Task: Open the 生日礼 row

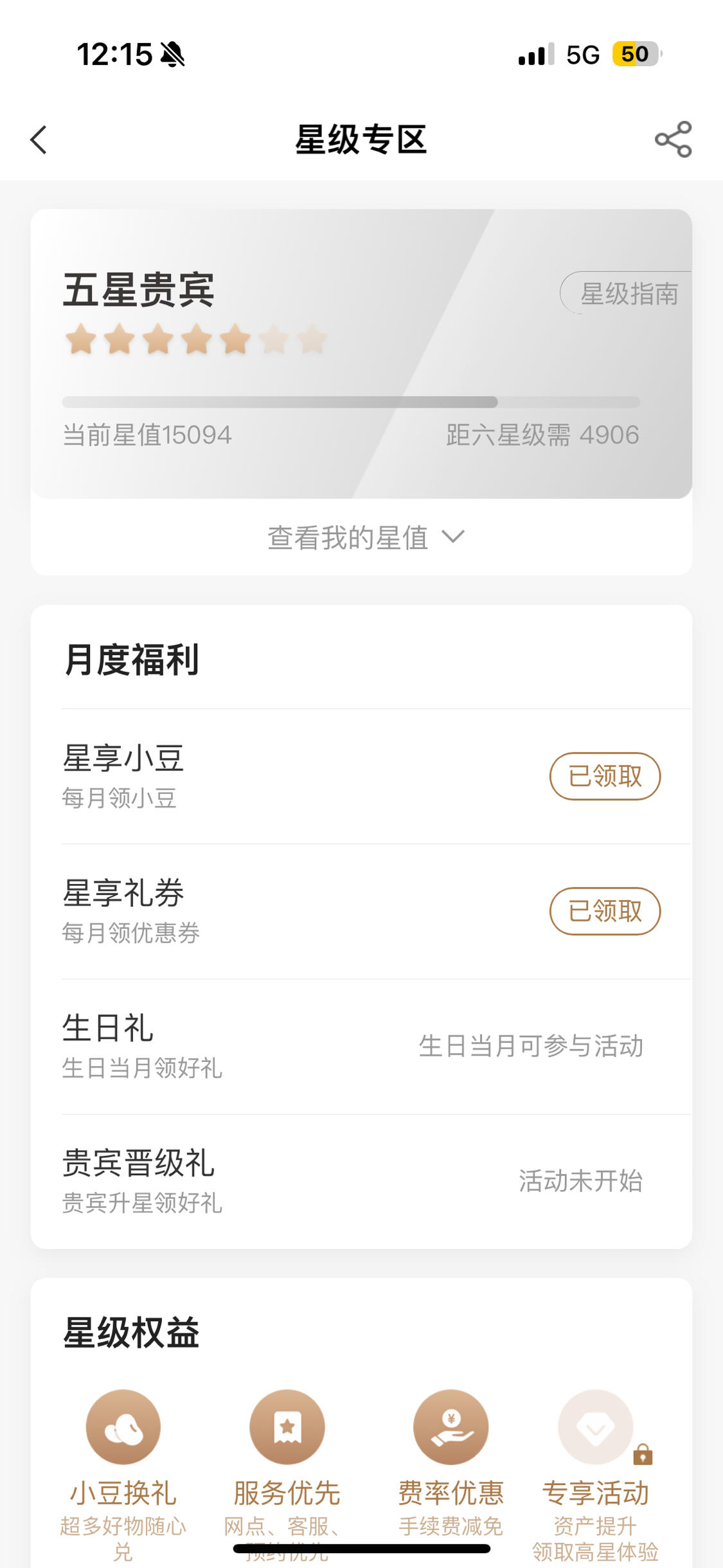Action: tap(361, 1046)
